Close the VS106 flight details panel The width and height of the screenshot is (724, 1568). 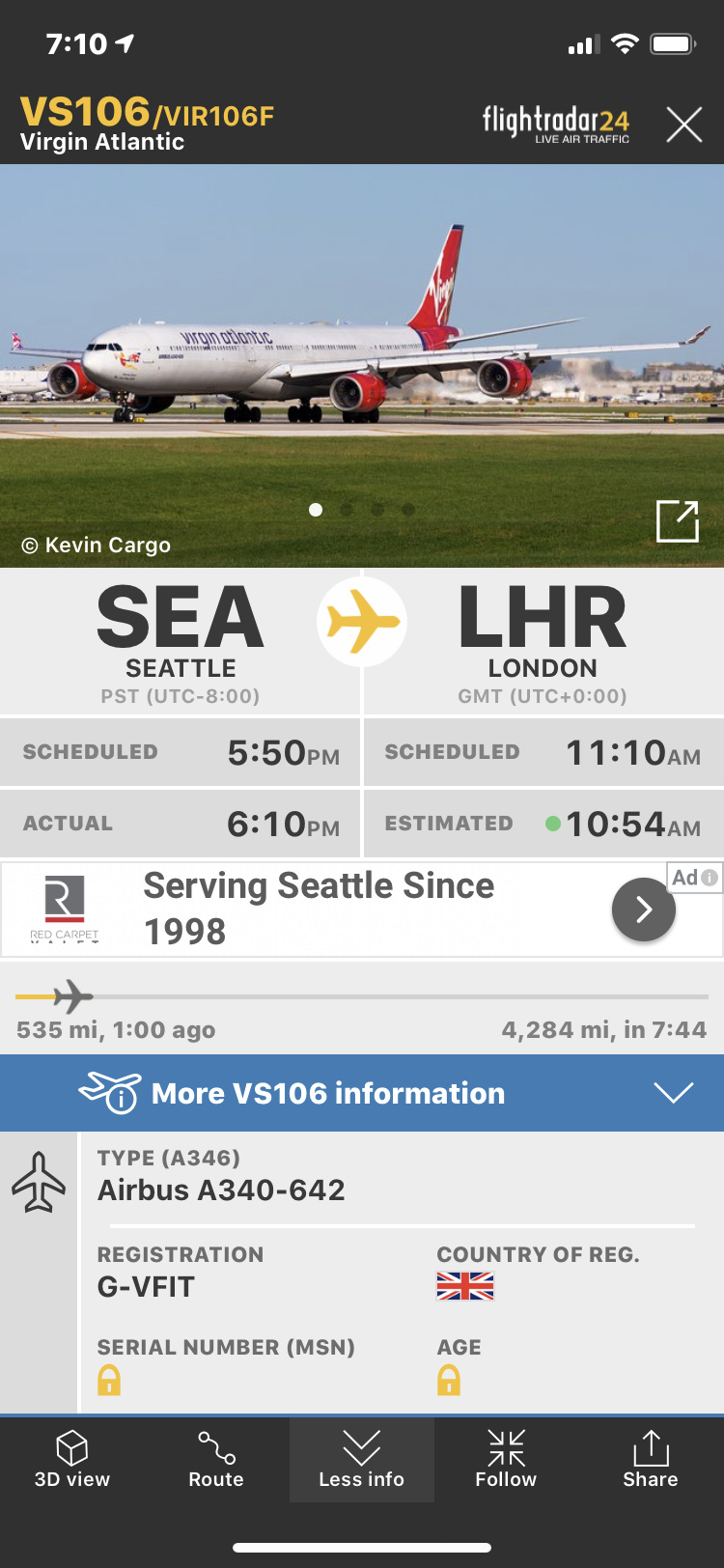(683, 125)
